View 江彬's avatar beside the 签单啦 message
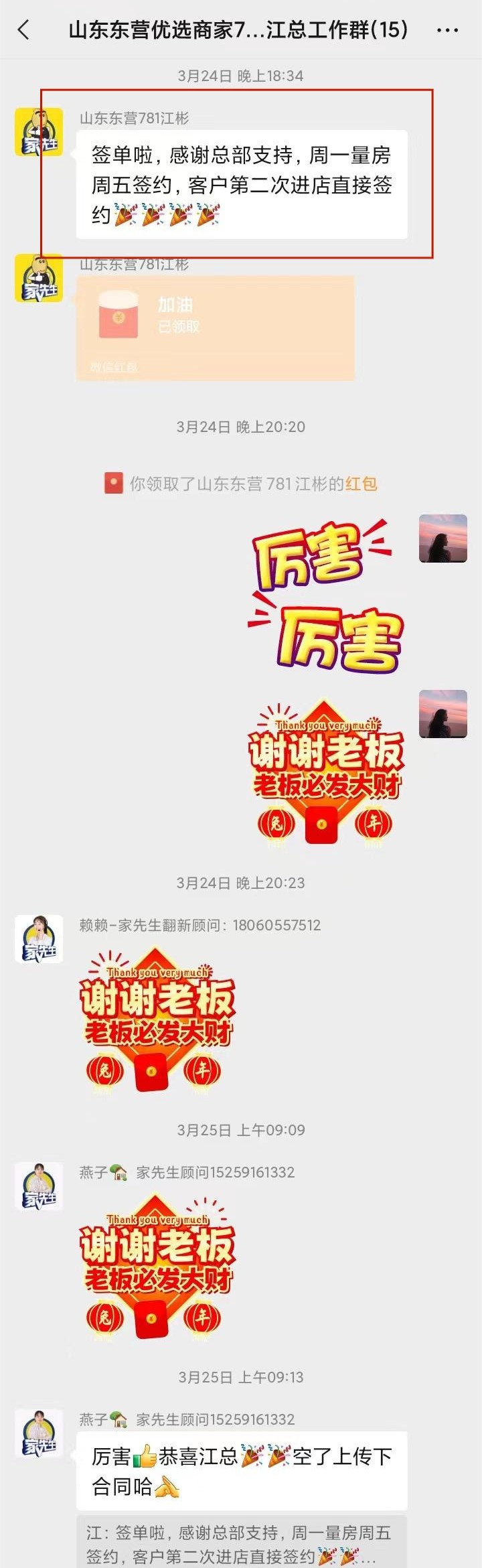Image resolution: width=482 pixels, height=1568 pixels. pos(39,132)
